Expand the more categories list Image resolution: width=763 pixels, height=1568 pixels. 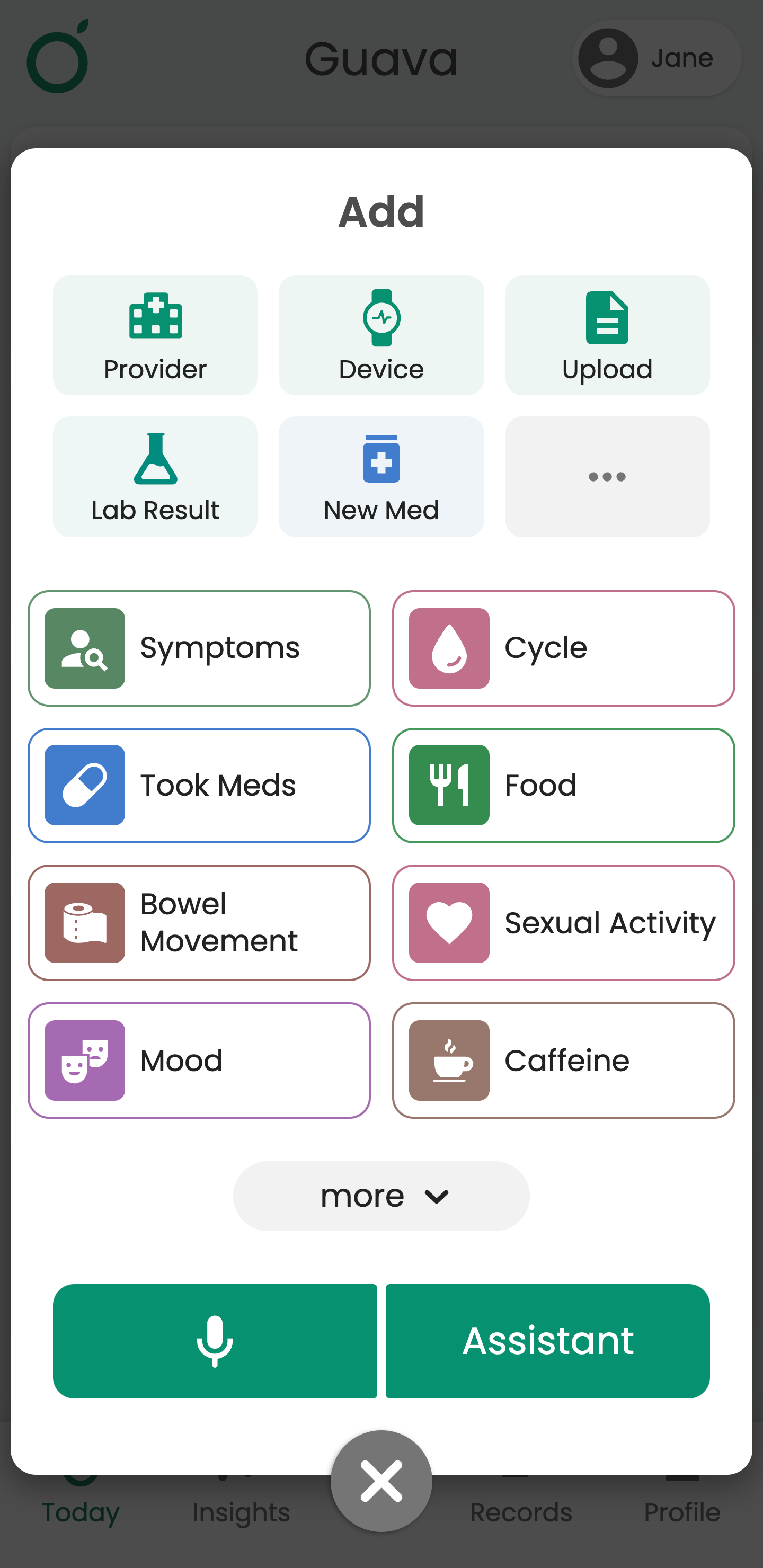pos(381,1196)
